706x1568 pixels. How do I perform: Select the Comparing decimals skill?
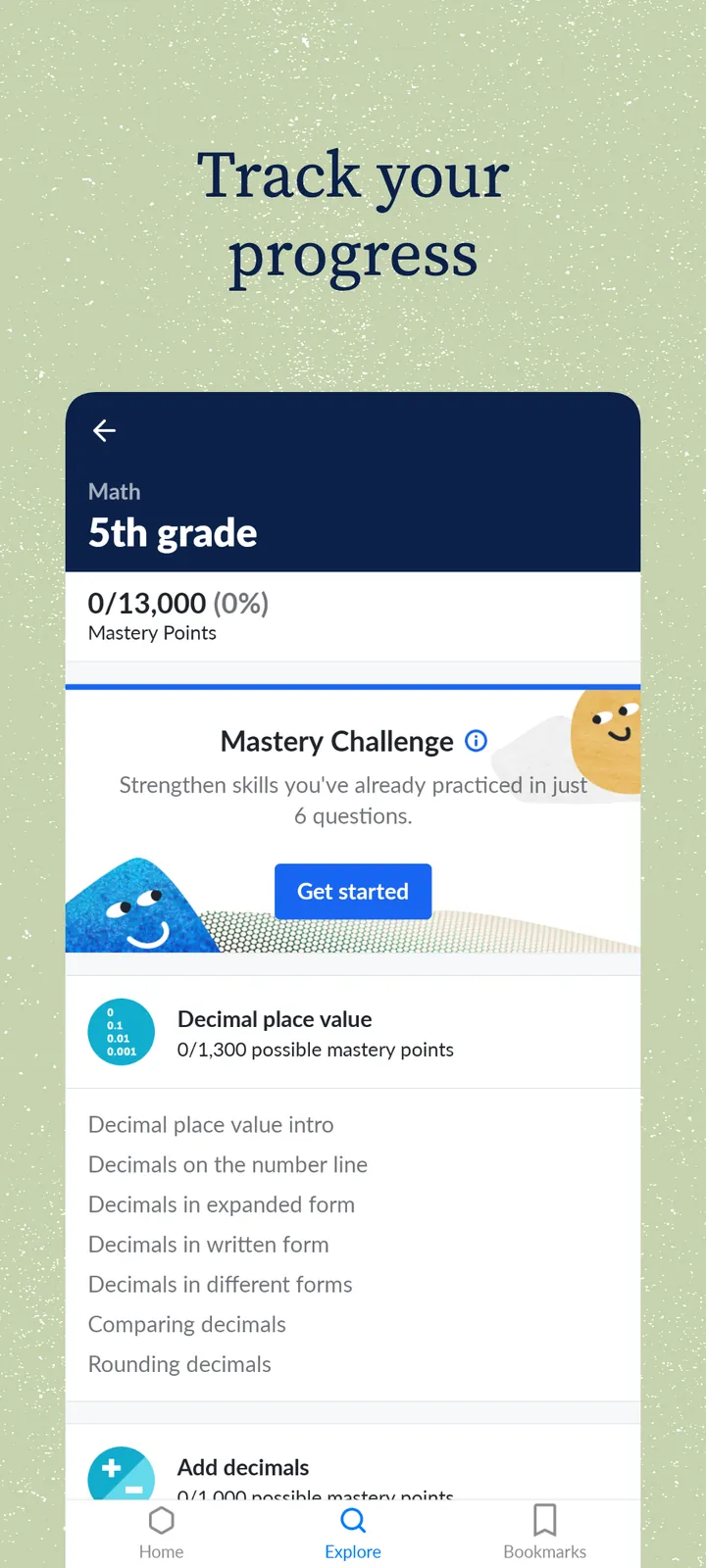187,1324
